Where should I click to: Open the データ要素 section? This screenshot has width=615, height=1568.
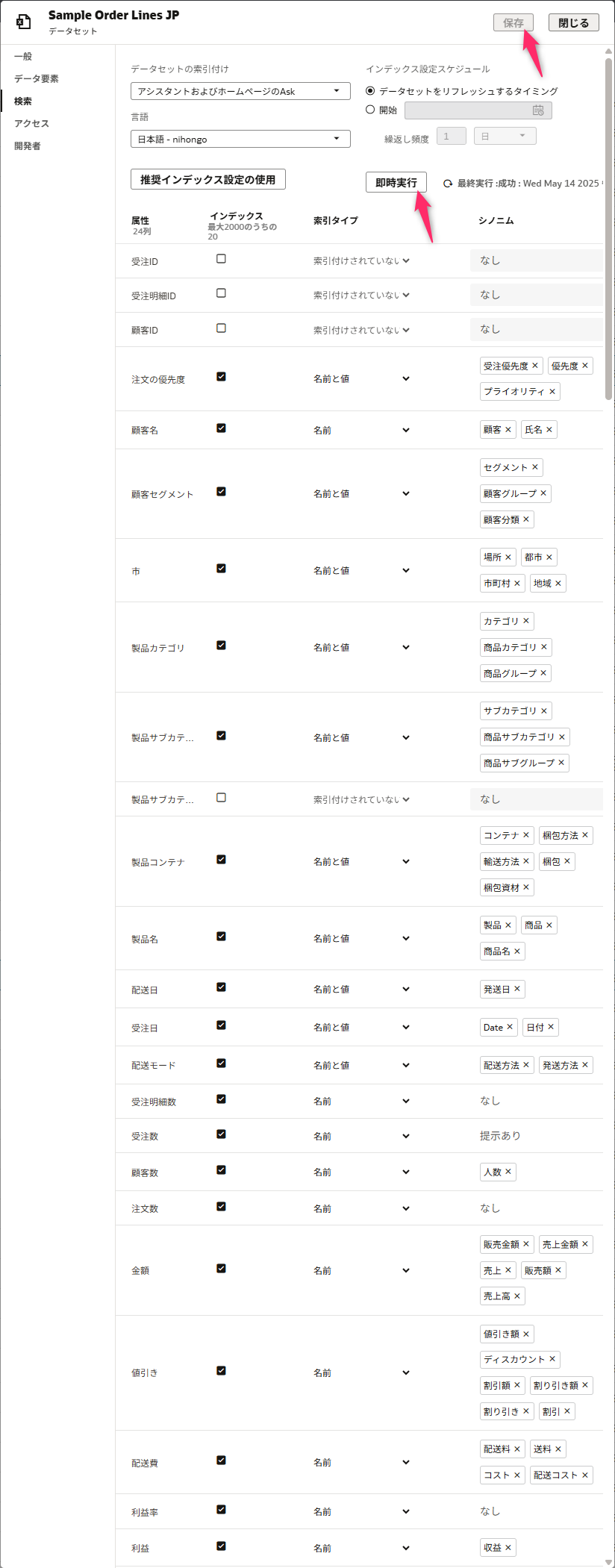(36, 79)
